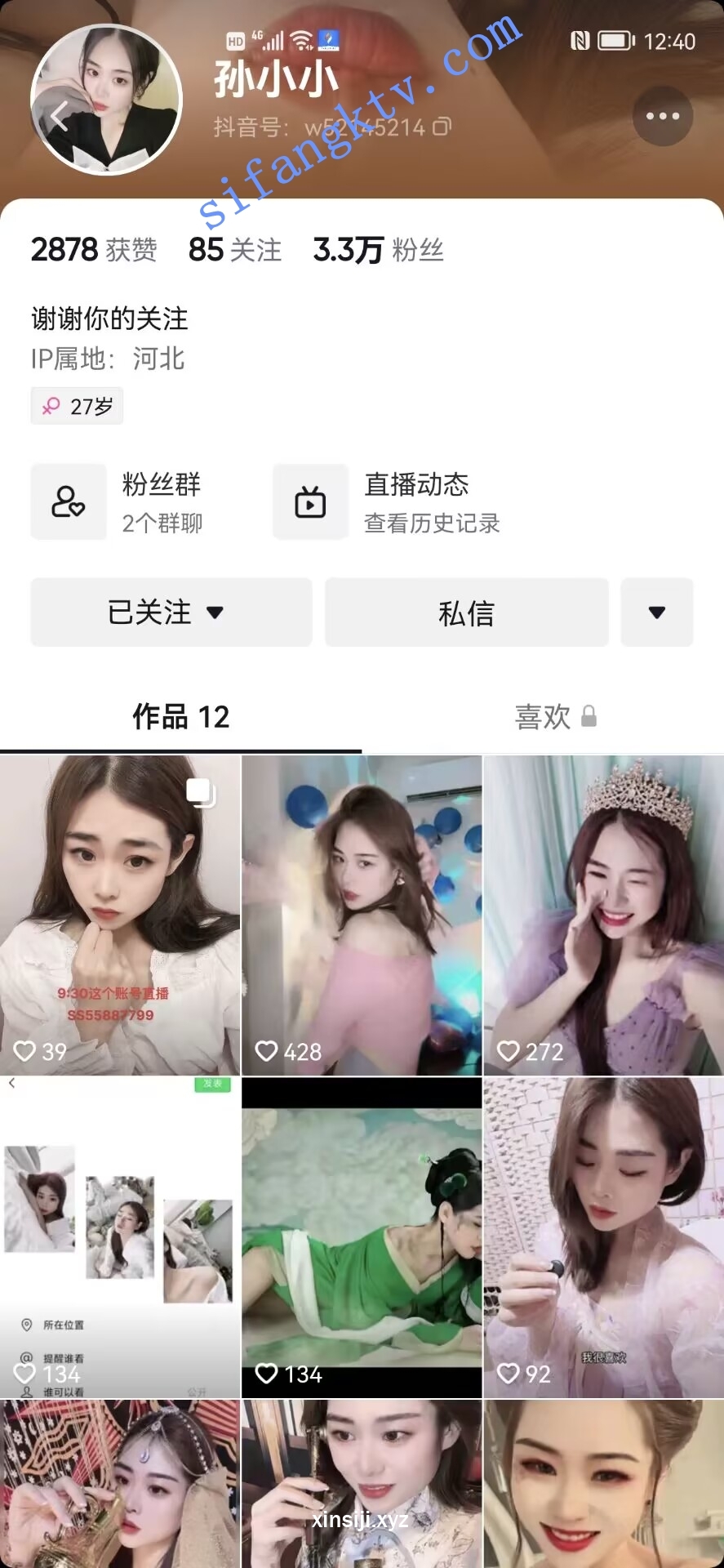Tap the heart icon showing 428 likes
The image size is (724, 1568).
(268, 1052)
